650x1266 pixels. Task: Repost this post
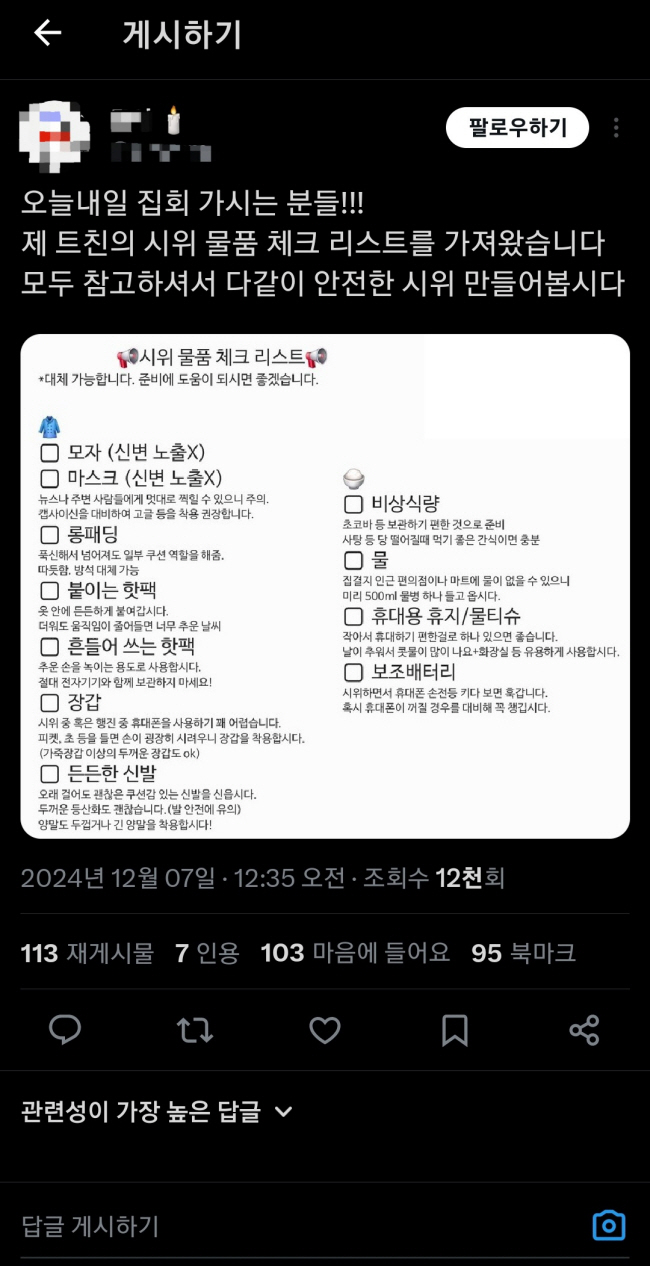click(195, 1030)
